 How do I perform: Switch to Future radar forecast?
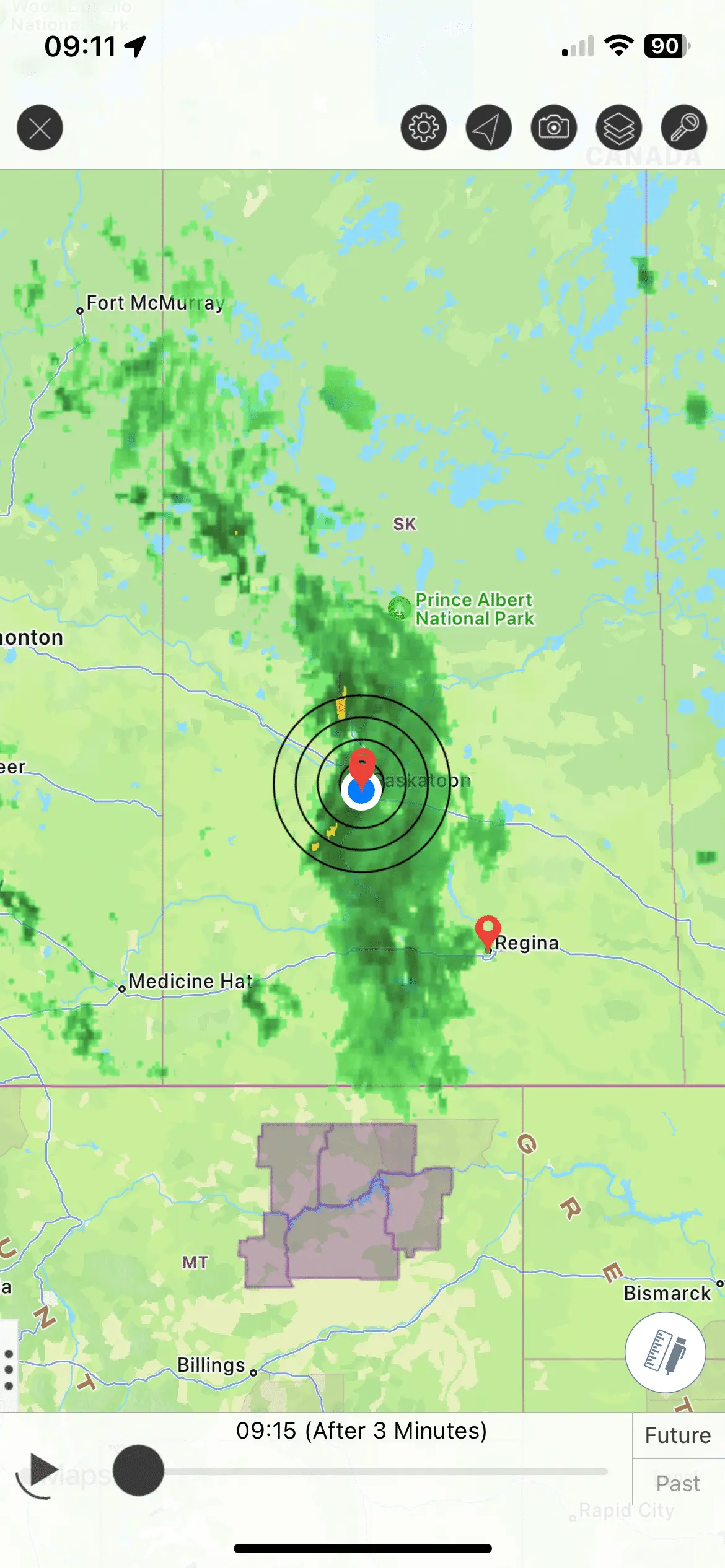[678, 1435]
